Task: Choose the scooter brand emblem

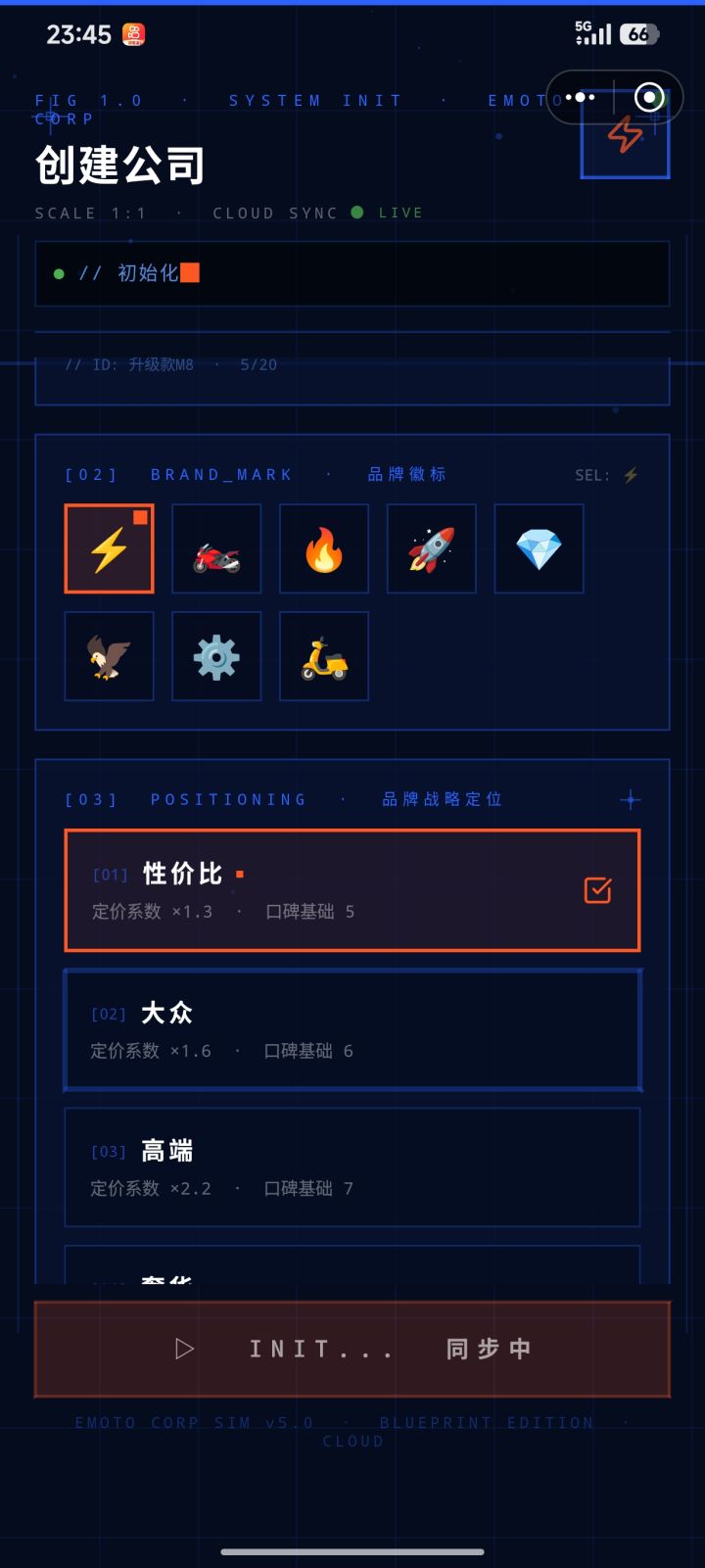Action: tap(324, 656)
